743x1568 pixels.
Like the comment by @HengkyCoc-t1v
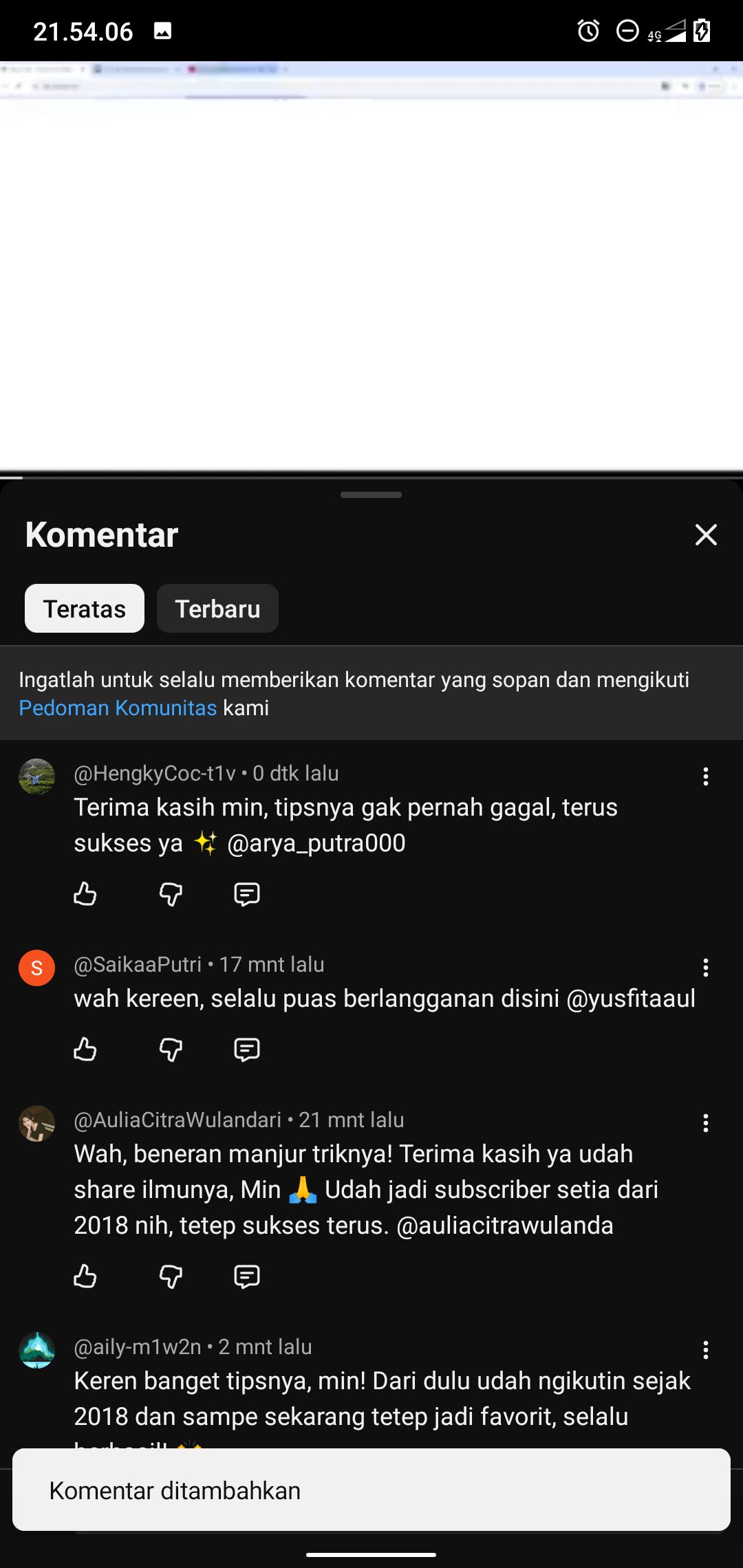pyautogui.click(x=85, y=894)
